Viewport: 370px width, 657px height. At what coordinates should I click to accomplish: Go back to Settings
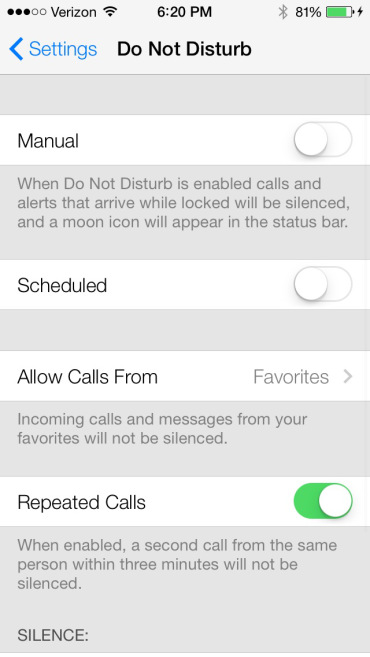[53, 49]
